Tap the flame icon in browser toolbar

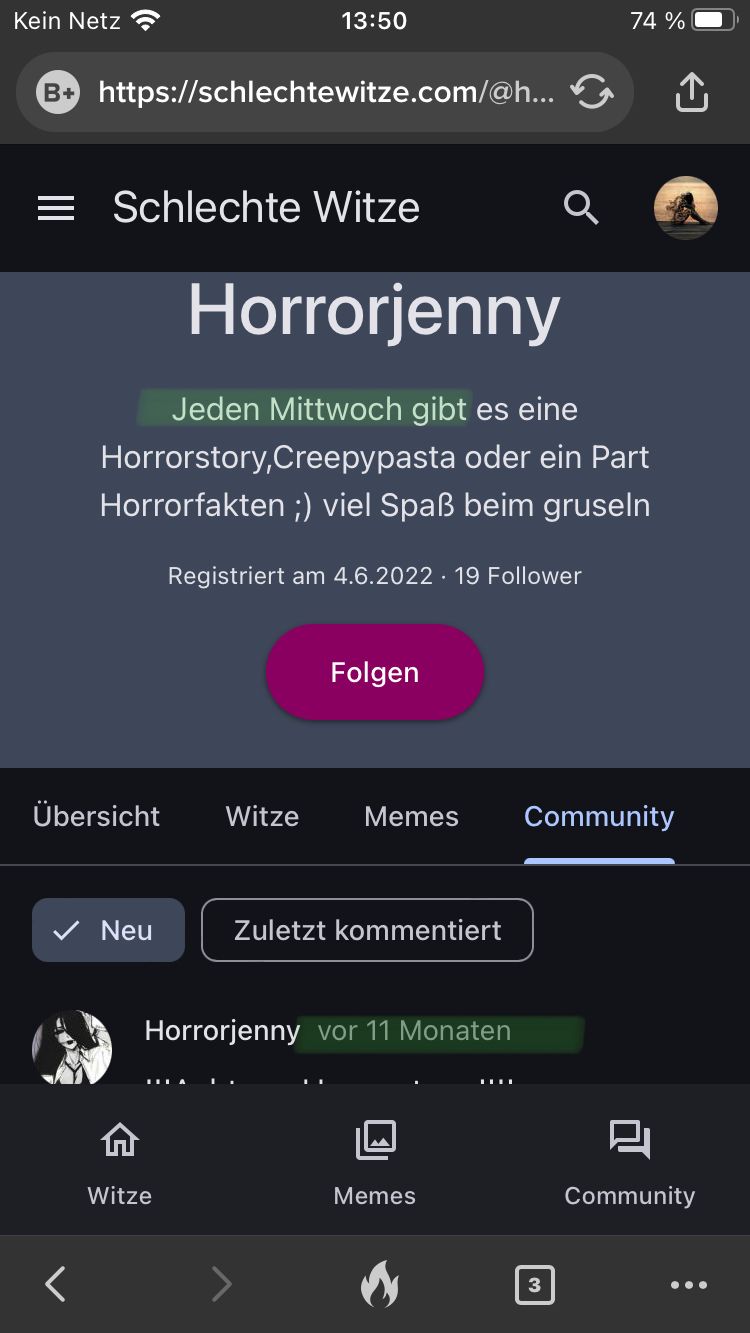379,1284
